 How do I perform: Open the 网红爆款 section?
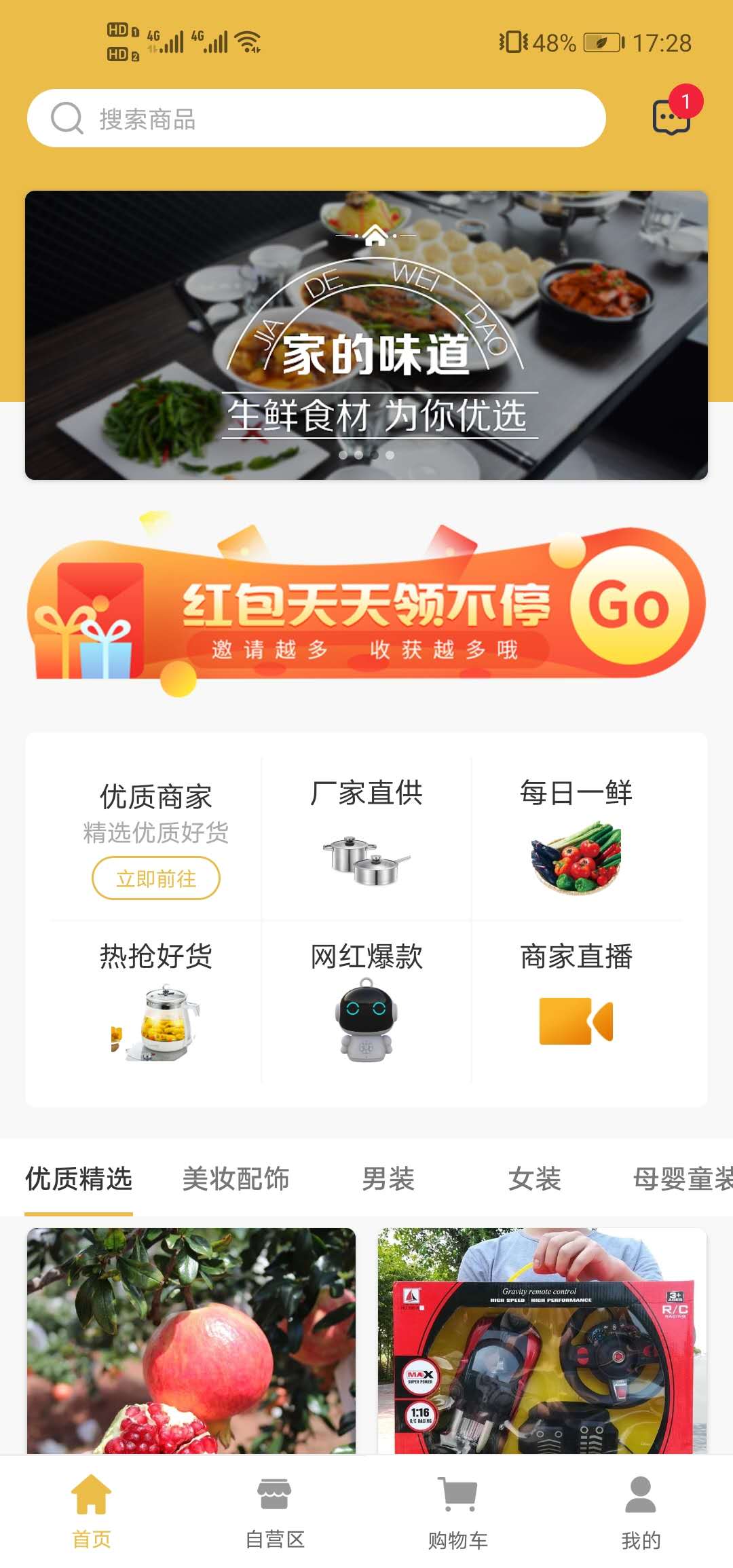366,999
